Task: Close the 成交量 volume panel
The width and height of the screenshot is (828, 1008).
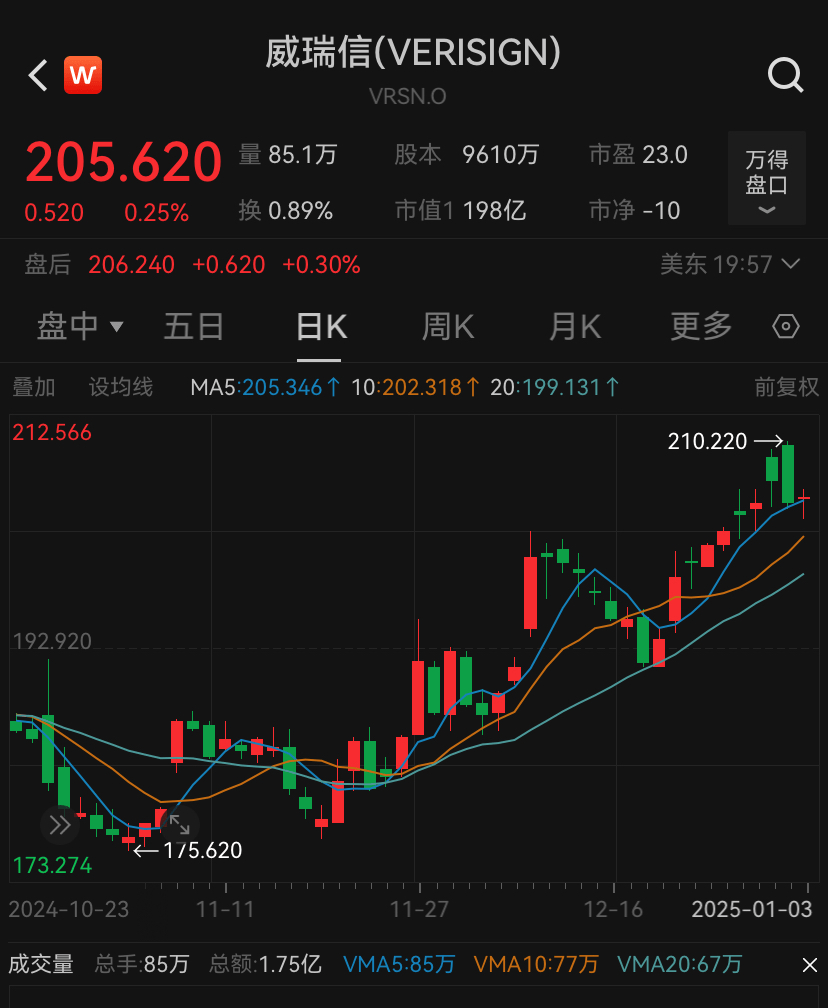Action: pos(809,965)
